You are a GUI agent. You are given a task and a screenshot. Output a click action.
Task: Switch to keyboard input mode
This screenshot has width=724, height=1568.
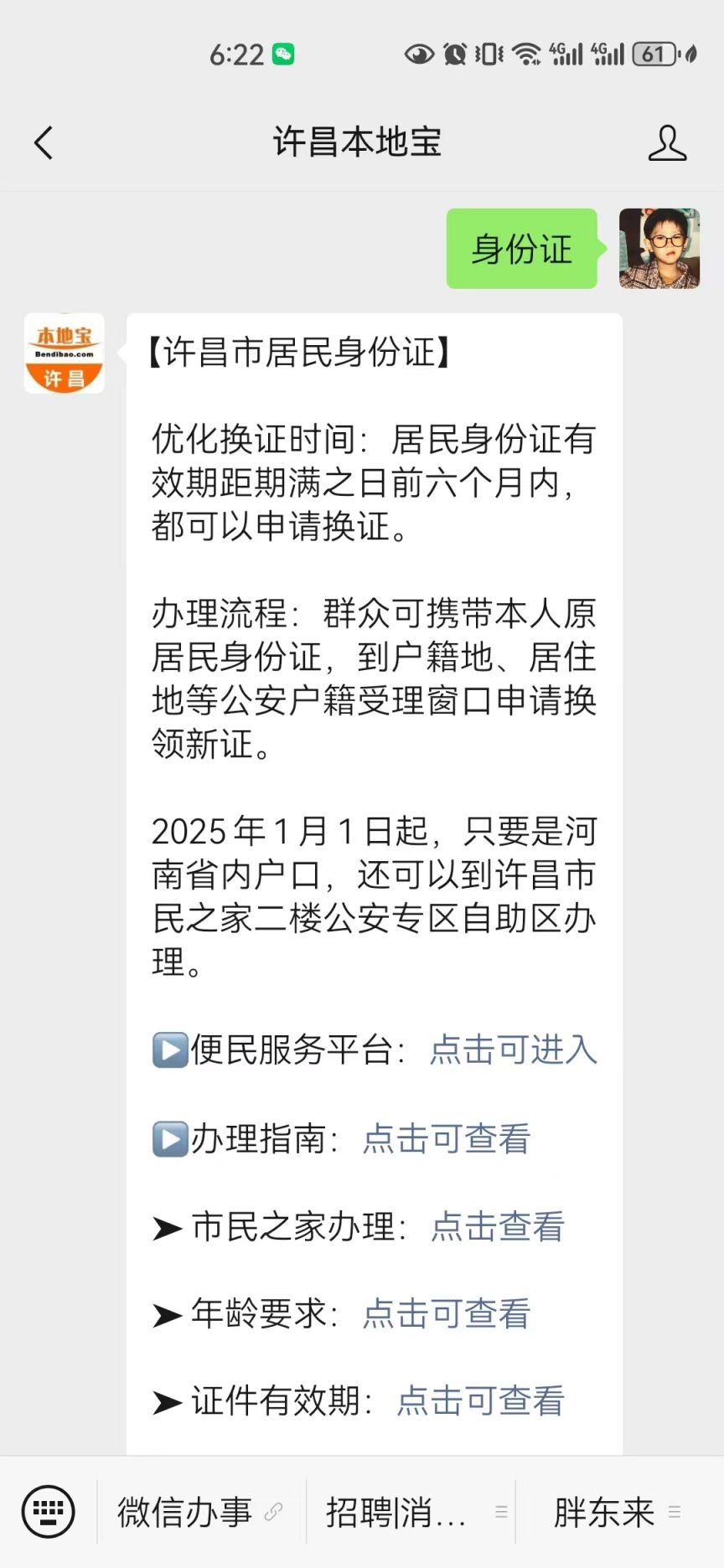coord(48,1512)
